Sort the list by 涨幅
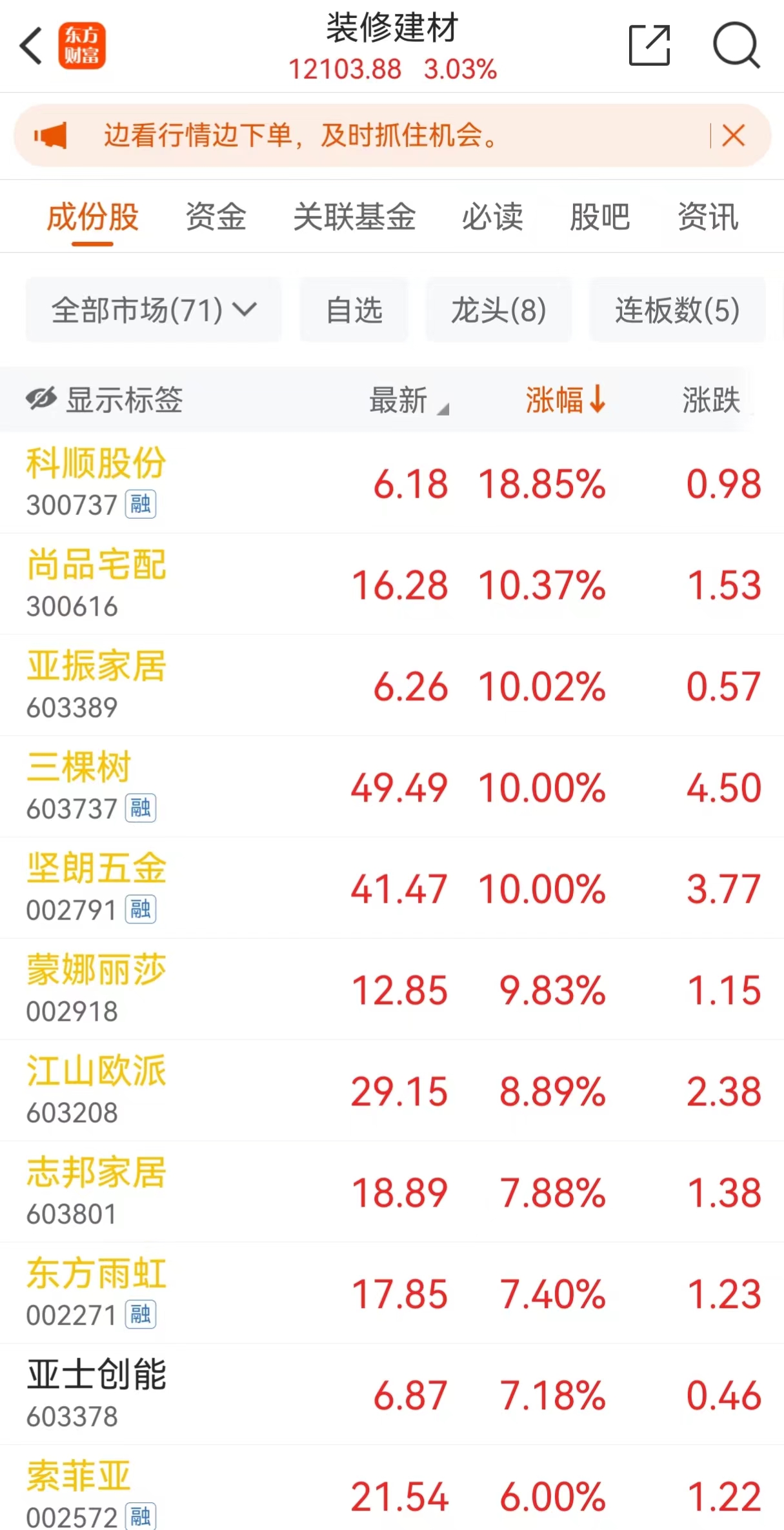The height and width of the screenshot is (1530, 784). (565, 399)
